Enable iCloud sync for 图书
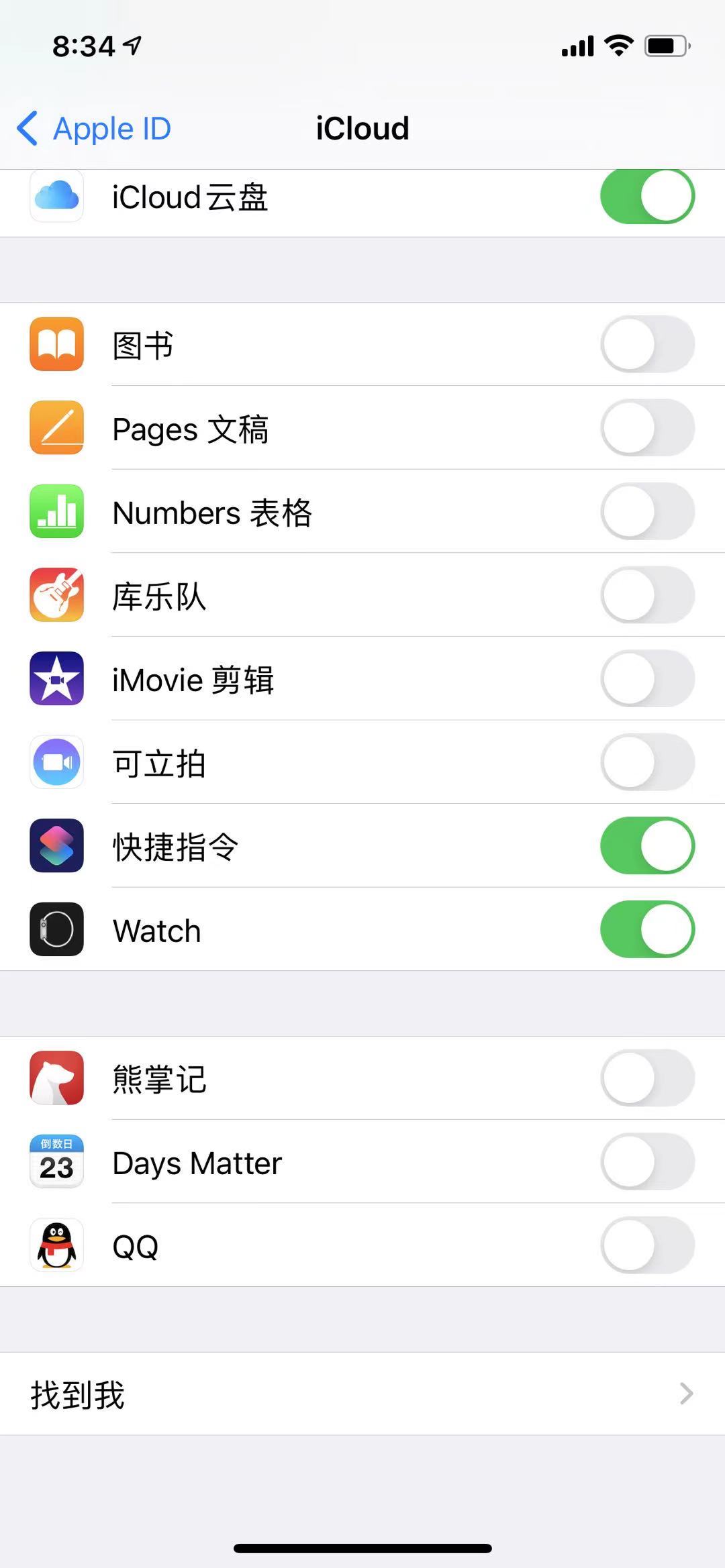725x1568 pixels. [647, 344]
